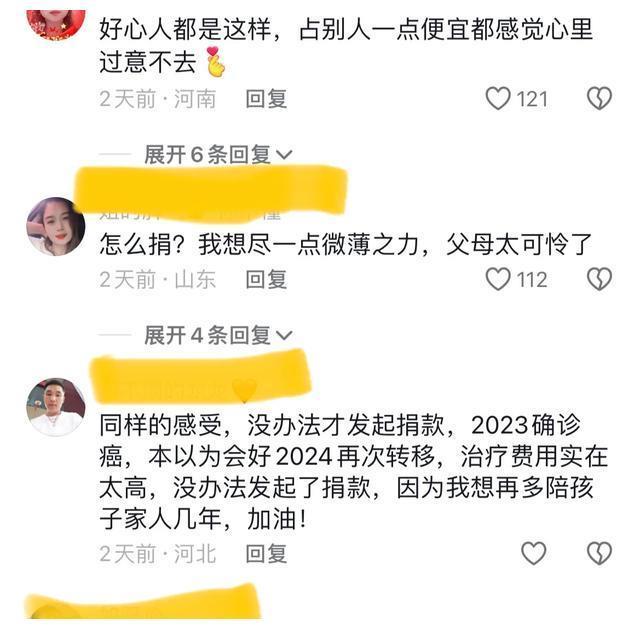This screenshot has height=629, width=640.
Task: Like the Shandong comment with 112 likes
Action: [498, 279]
